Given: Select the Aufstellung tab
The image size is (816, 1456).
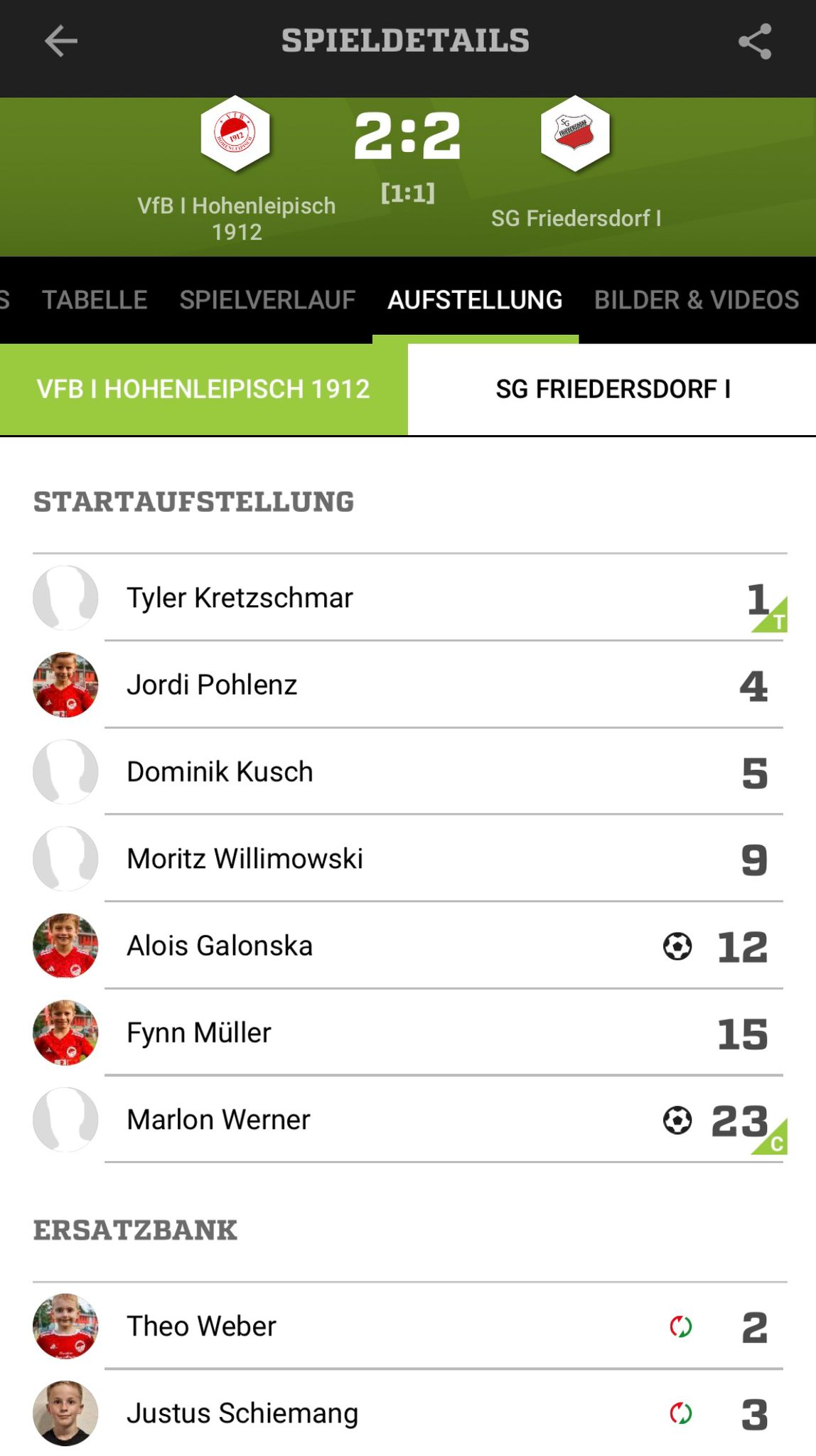Looking at the screenshot, I should [x=475, y=300].
